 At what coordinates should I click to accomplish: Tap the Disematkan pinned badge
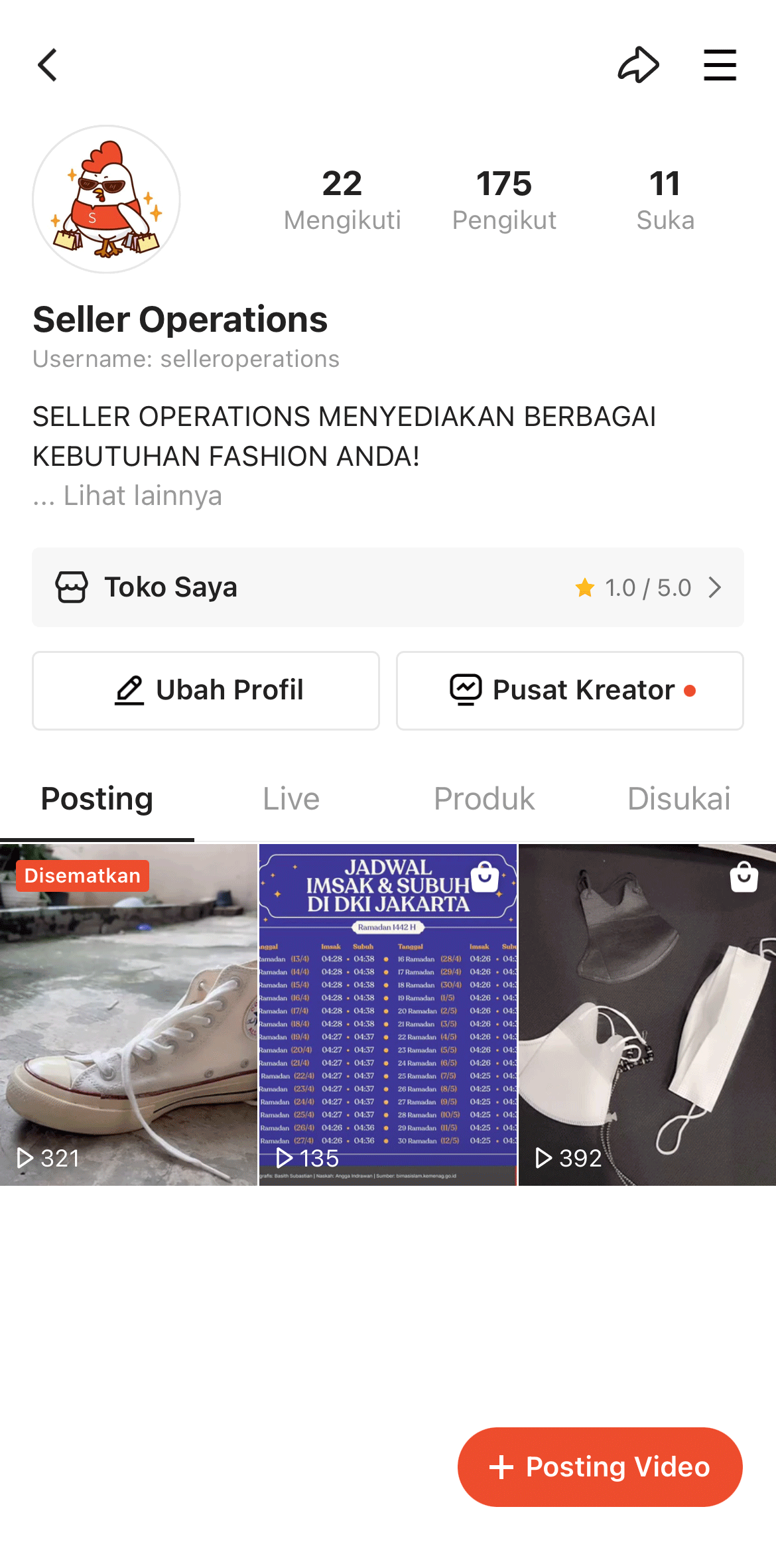(x=82, y=876)
